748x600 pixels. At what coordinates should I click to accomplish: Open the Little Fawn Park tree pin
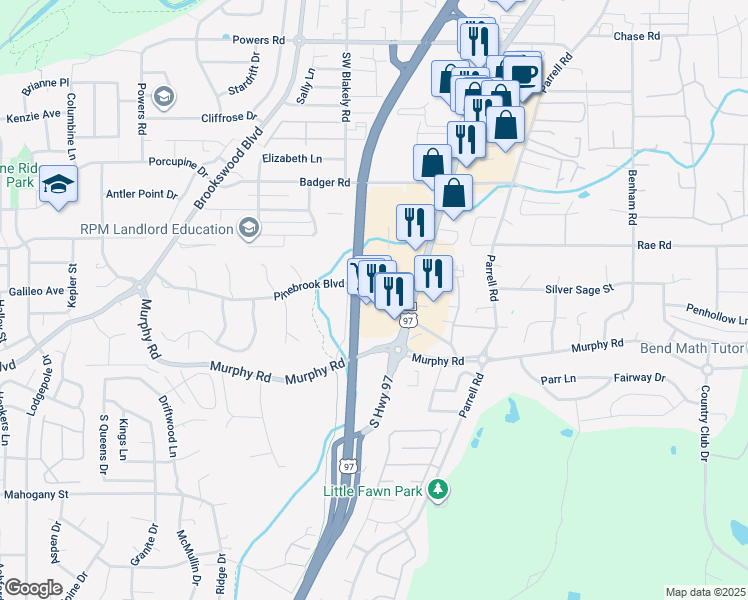coord(438,490)
